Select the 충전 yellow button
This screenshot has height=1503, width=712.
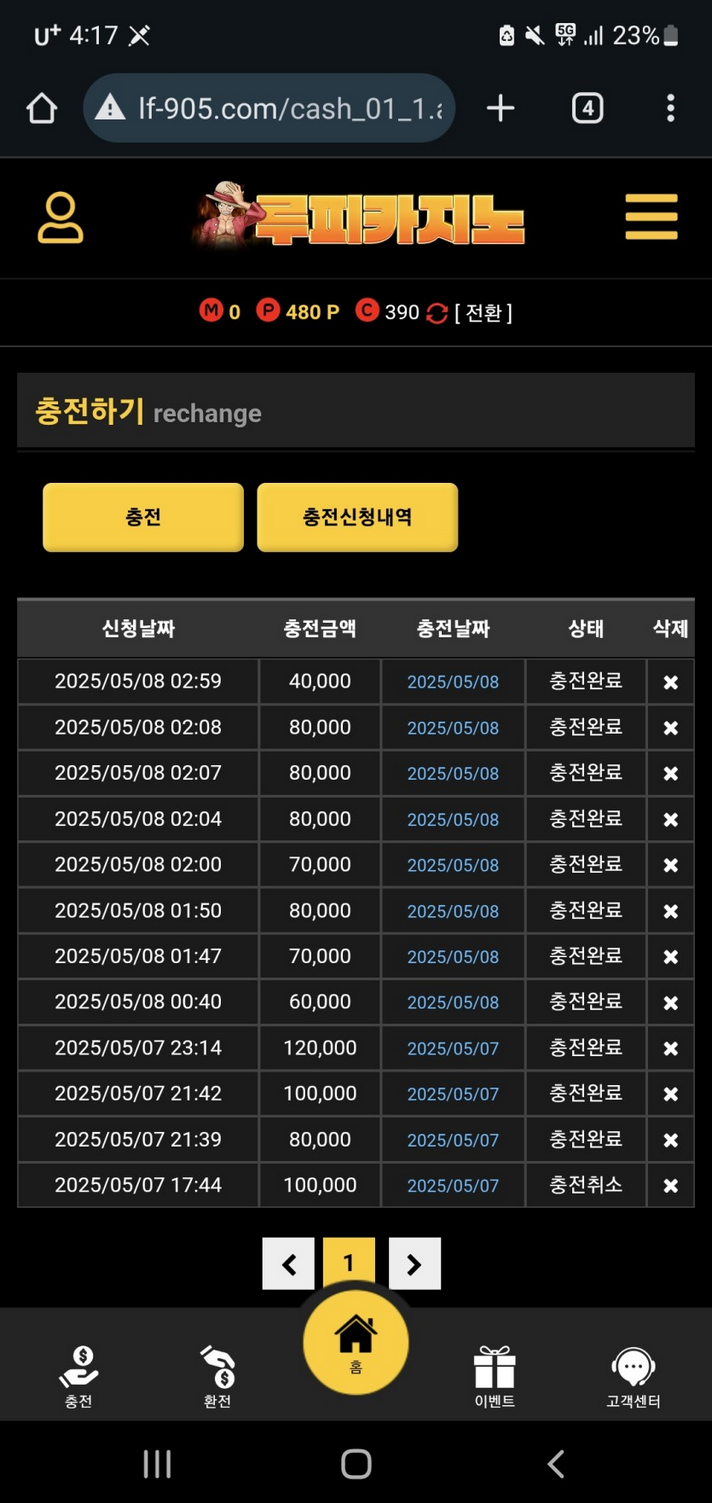coord(143,517)
